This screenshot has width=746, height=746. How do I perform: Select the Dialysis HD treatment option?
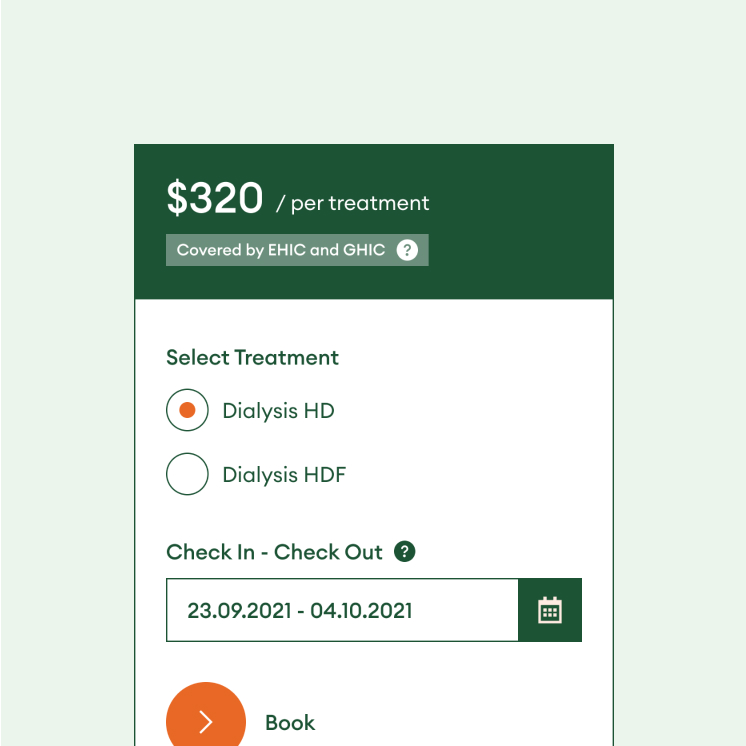click(x=187, y=411)
